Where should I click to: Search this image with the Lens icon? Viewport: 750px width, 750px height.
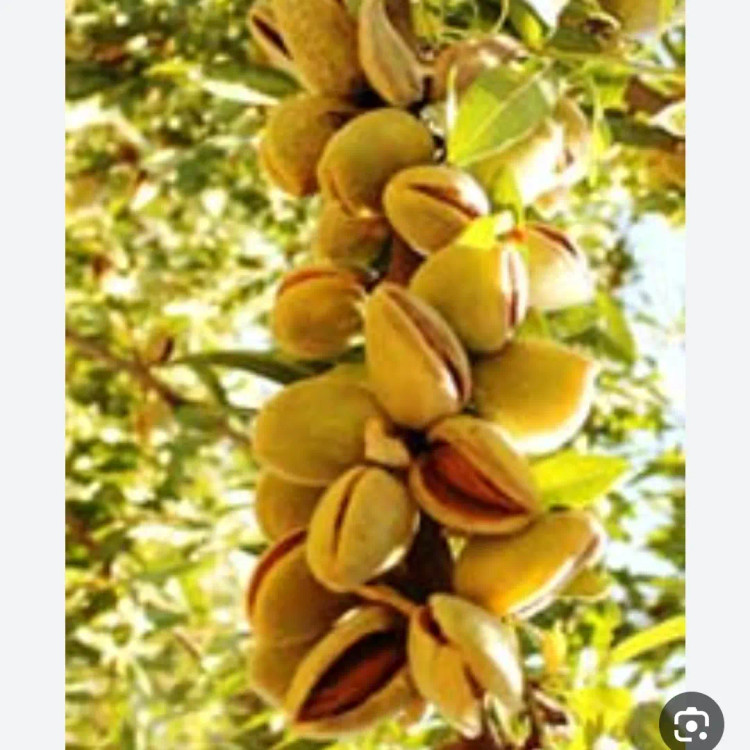(691, 723)
